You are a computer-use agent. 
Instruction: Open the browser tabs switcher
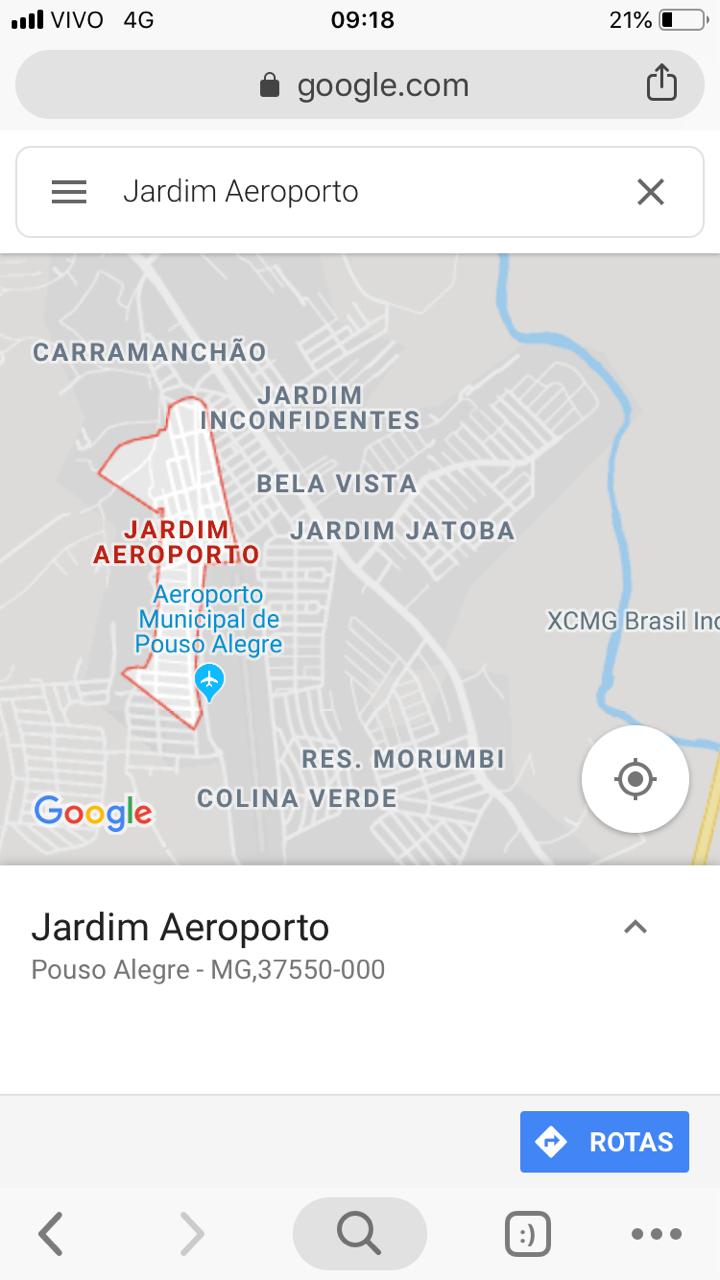(x=529, y=1235)
